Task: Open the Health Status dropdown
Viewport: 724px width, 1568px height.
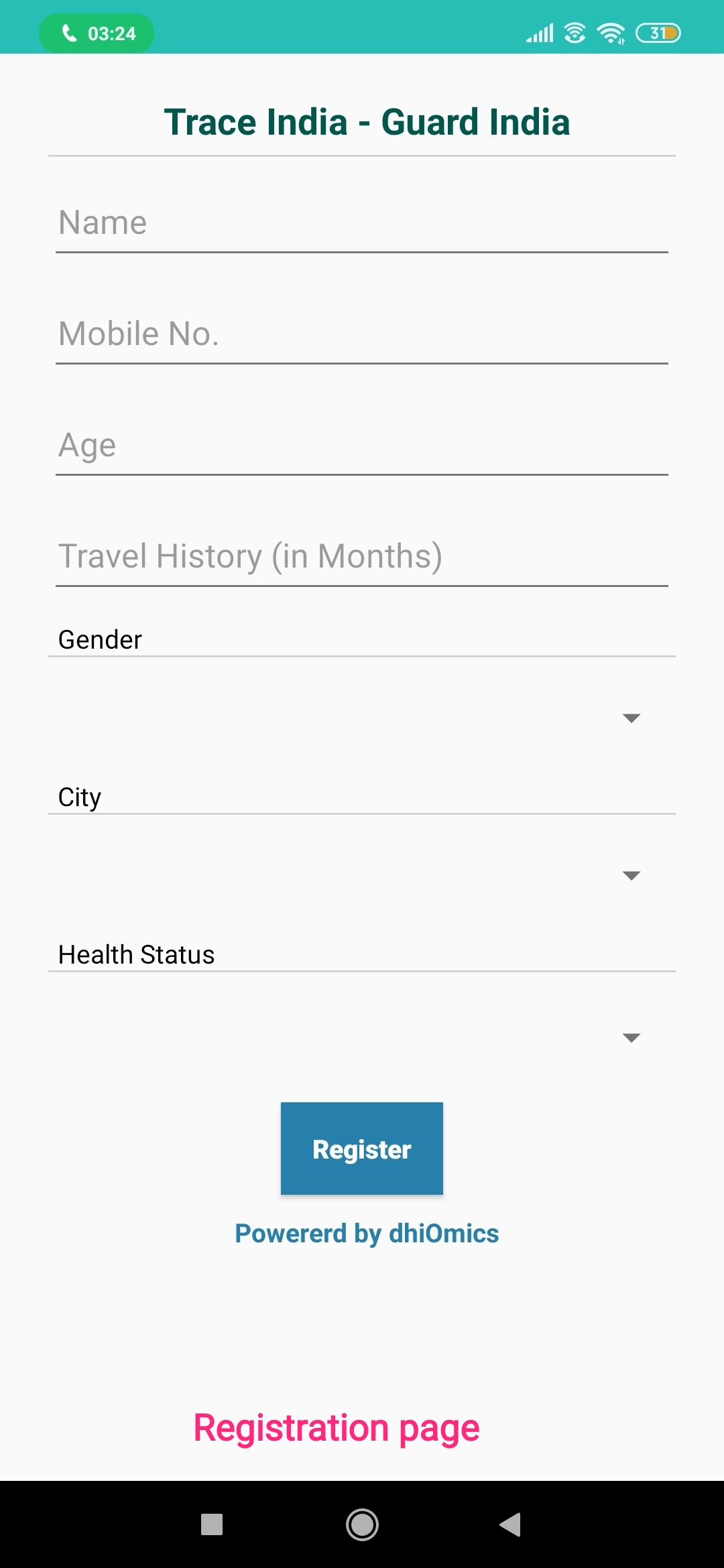Action: tap(362, 1037)
